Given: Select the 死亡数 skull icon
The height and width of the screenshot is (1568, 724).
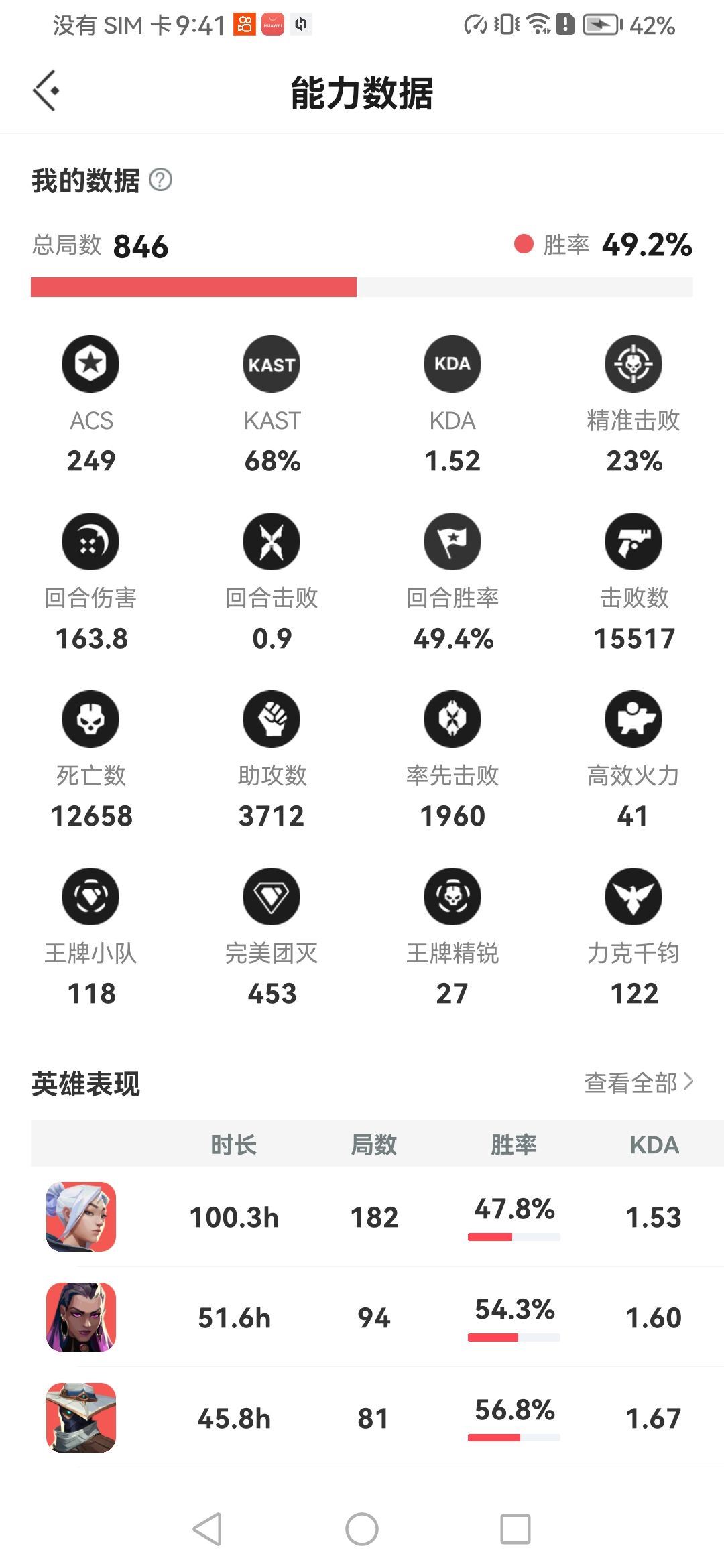Looking at the screenshot, I should point(90,718).
